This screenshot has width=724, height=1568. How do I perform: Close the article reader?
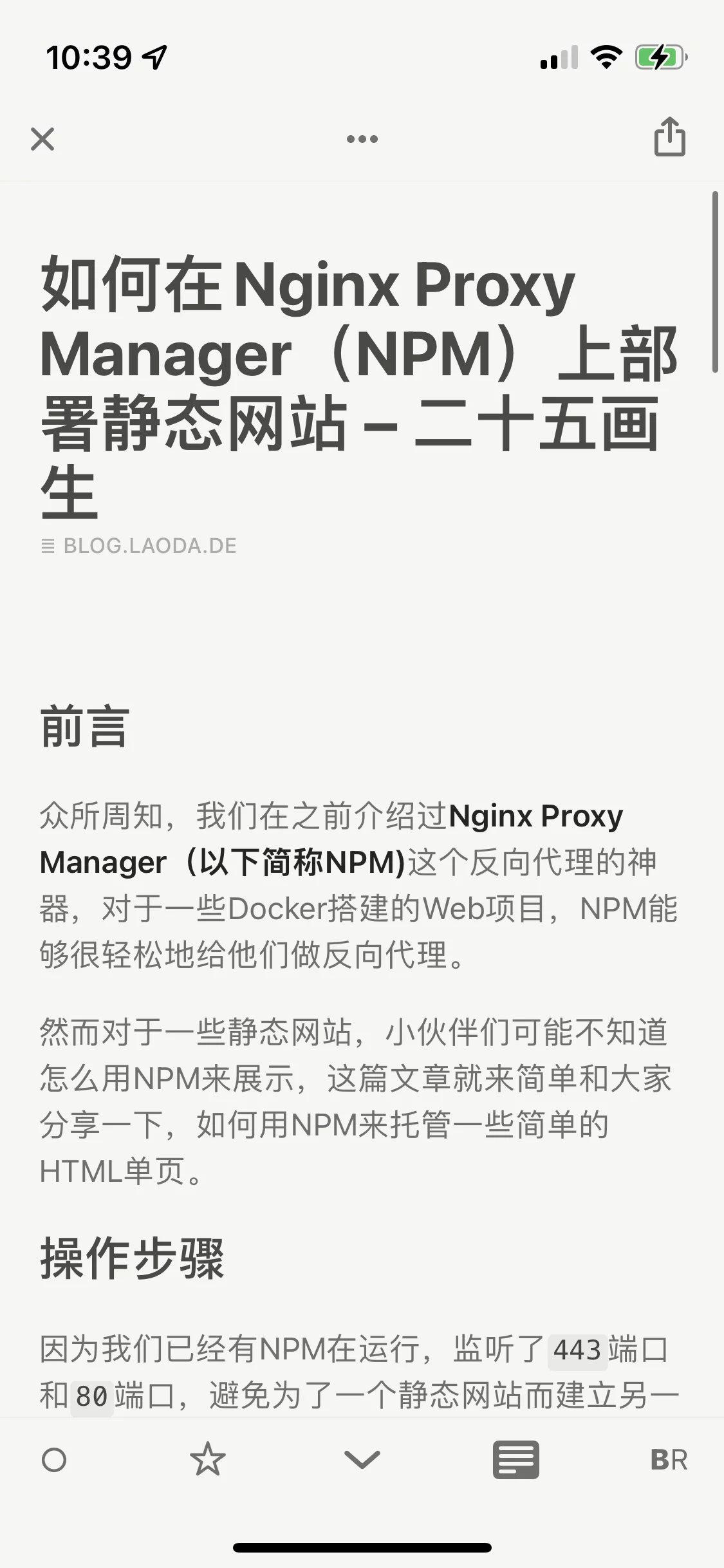(x=42, y=138)
